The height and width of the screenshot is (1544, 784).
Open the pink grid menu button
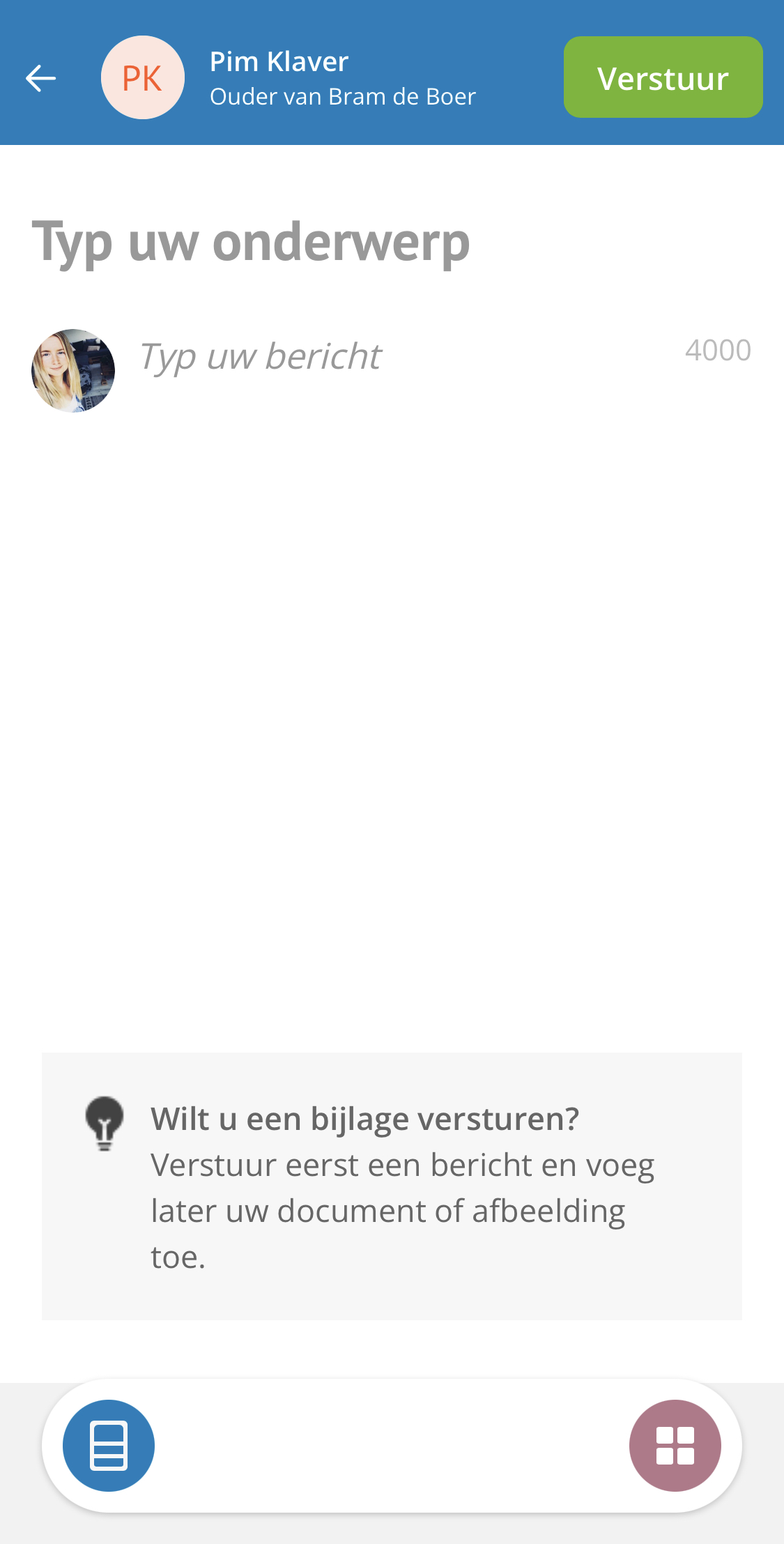(675, 1445)
